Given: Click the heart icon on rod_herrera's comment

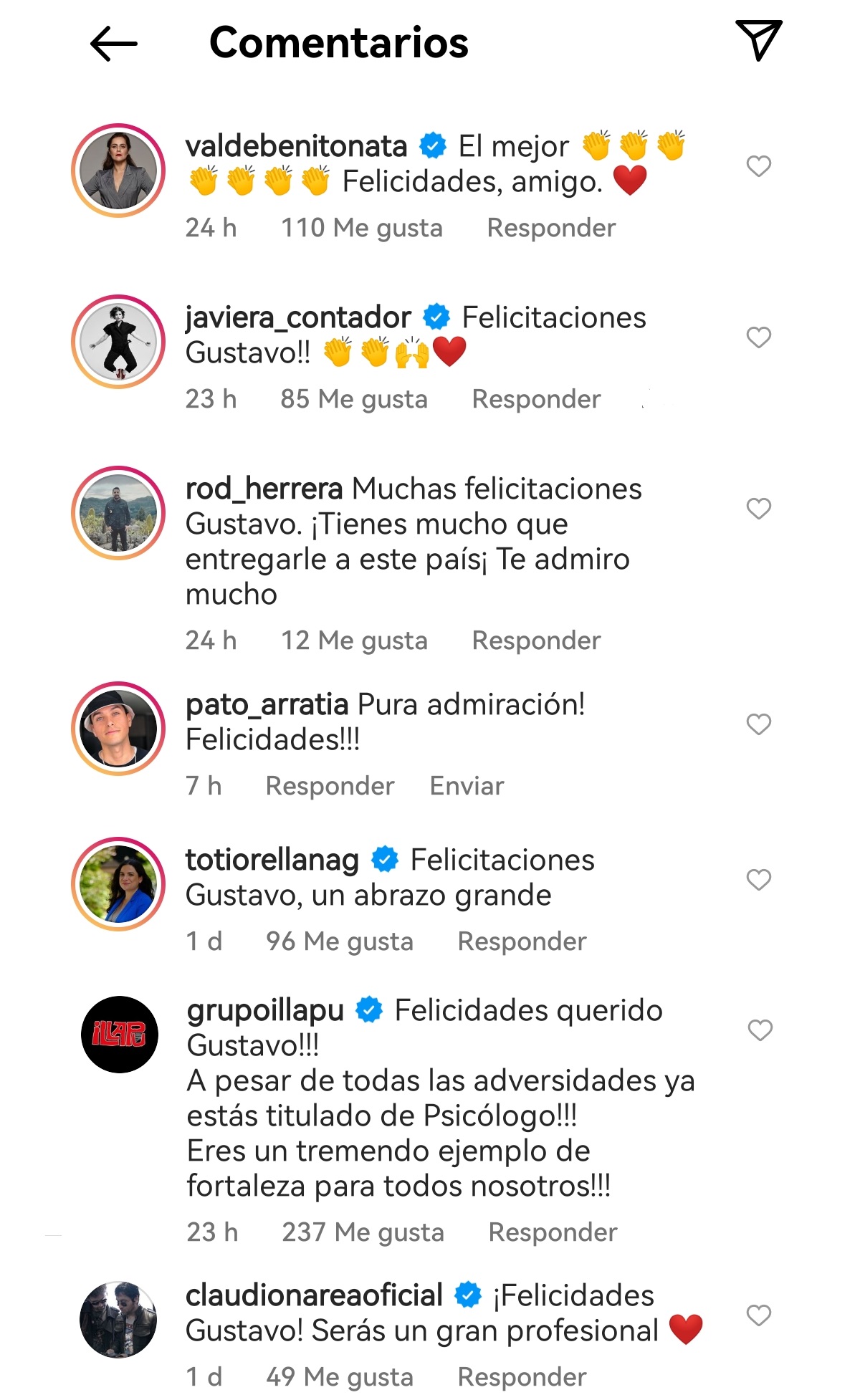Looking at the screenshot, I should (758, 507).
